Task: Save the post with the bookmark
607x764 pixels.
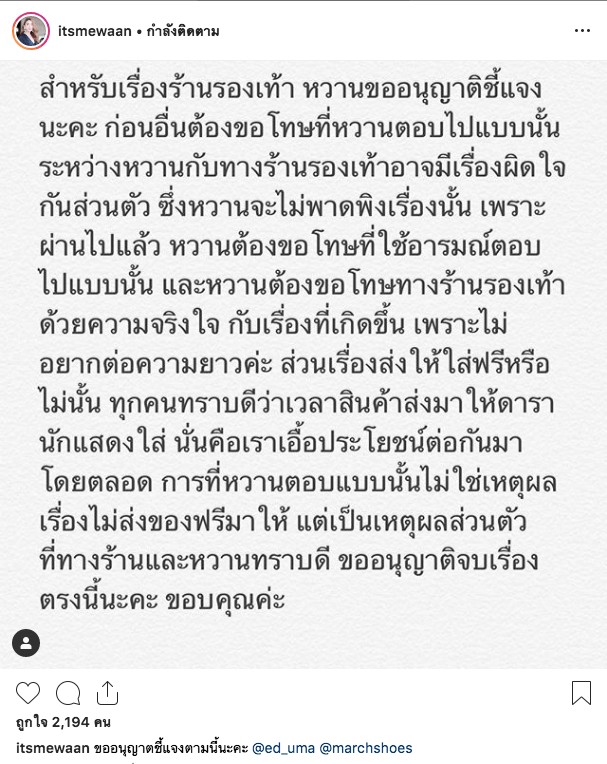Action: click(581, 694)
